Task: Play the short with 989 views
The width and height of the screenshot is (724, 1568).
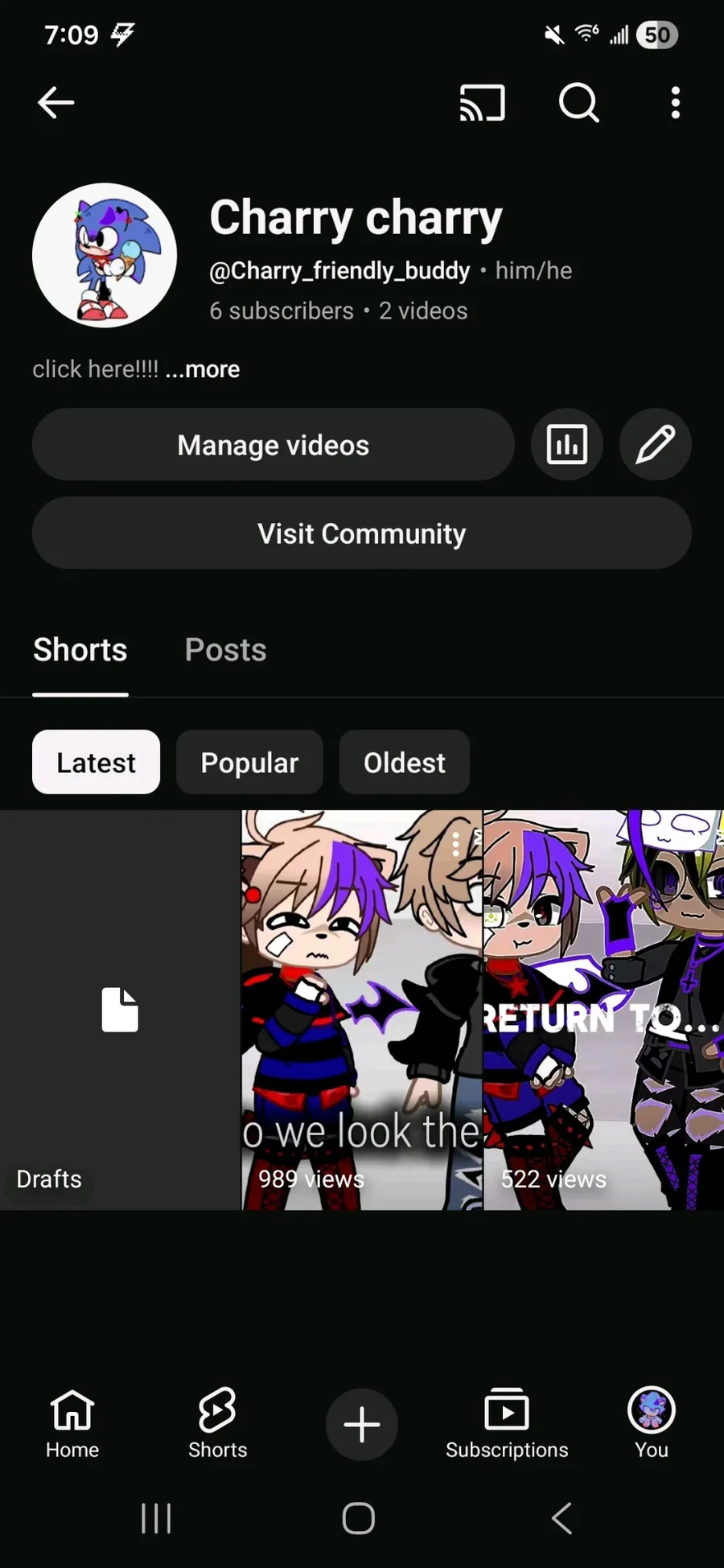Action: [x=361, y=1010]
